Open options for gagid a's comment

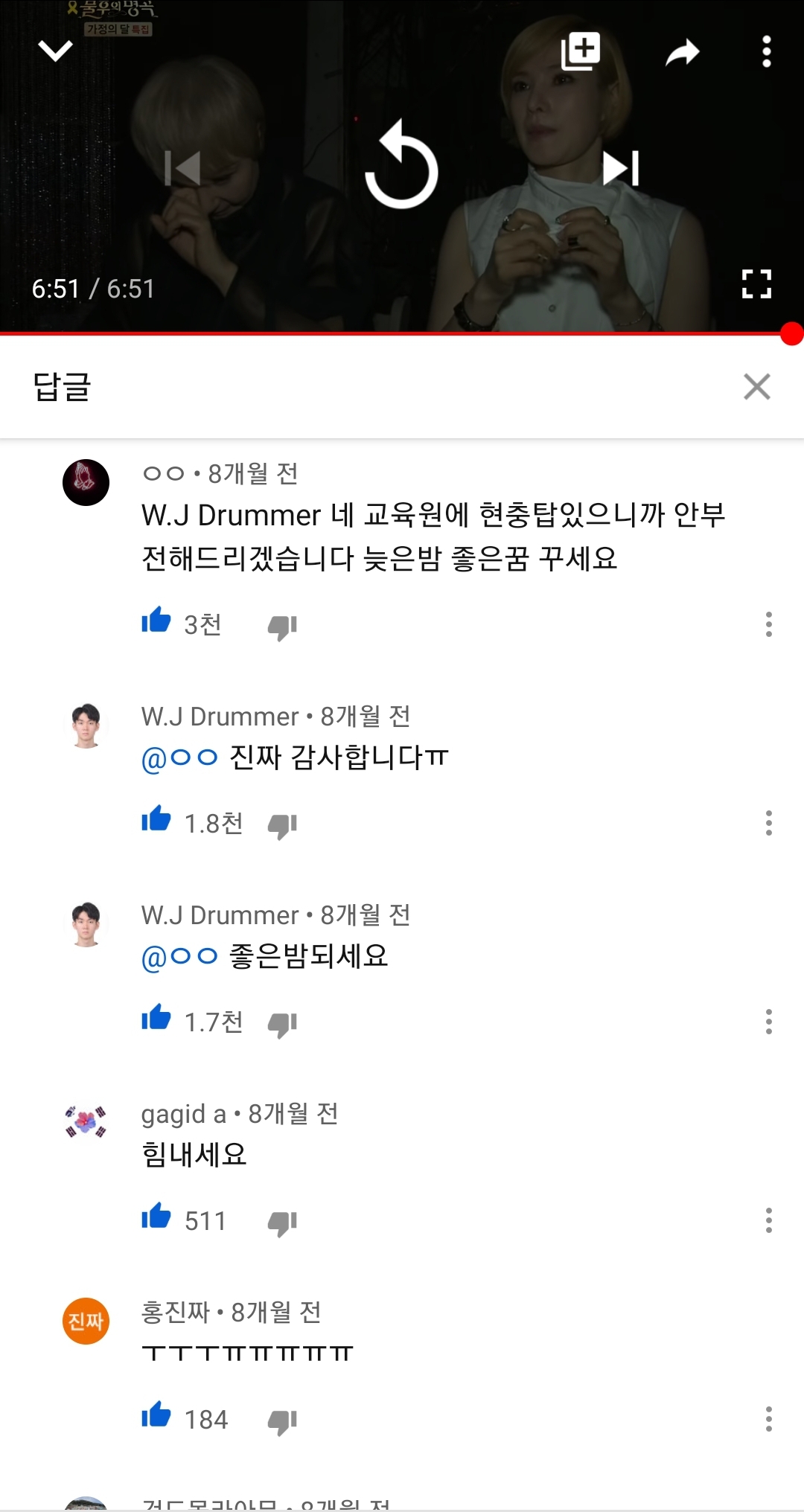pos(769,1220)
